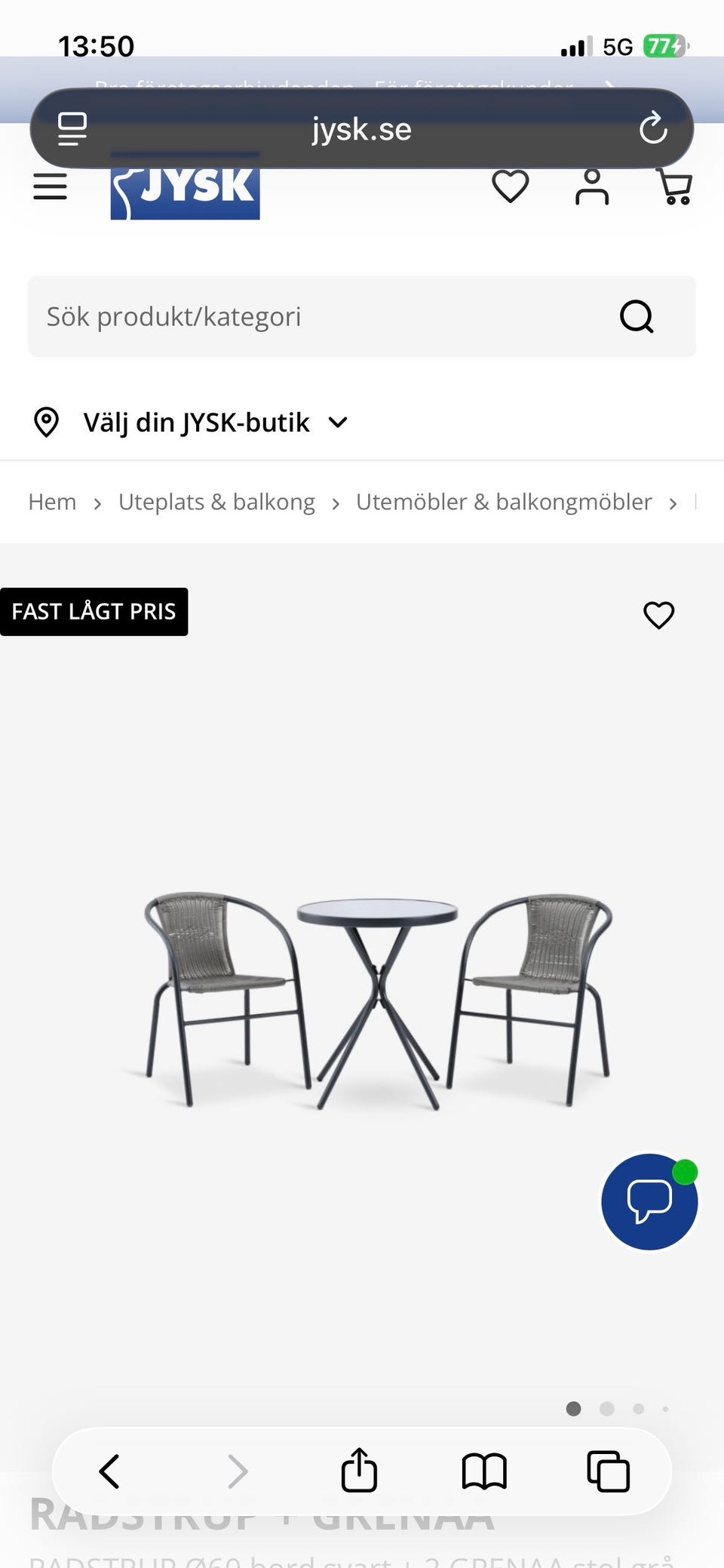Select the second carousel dot
The height and width of the screenshot is (1568, 724).
pyautogui.click(x=607, y=1408)
